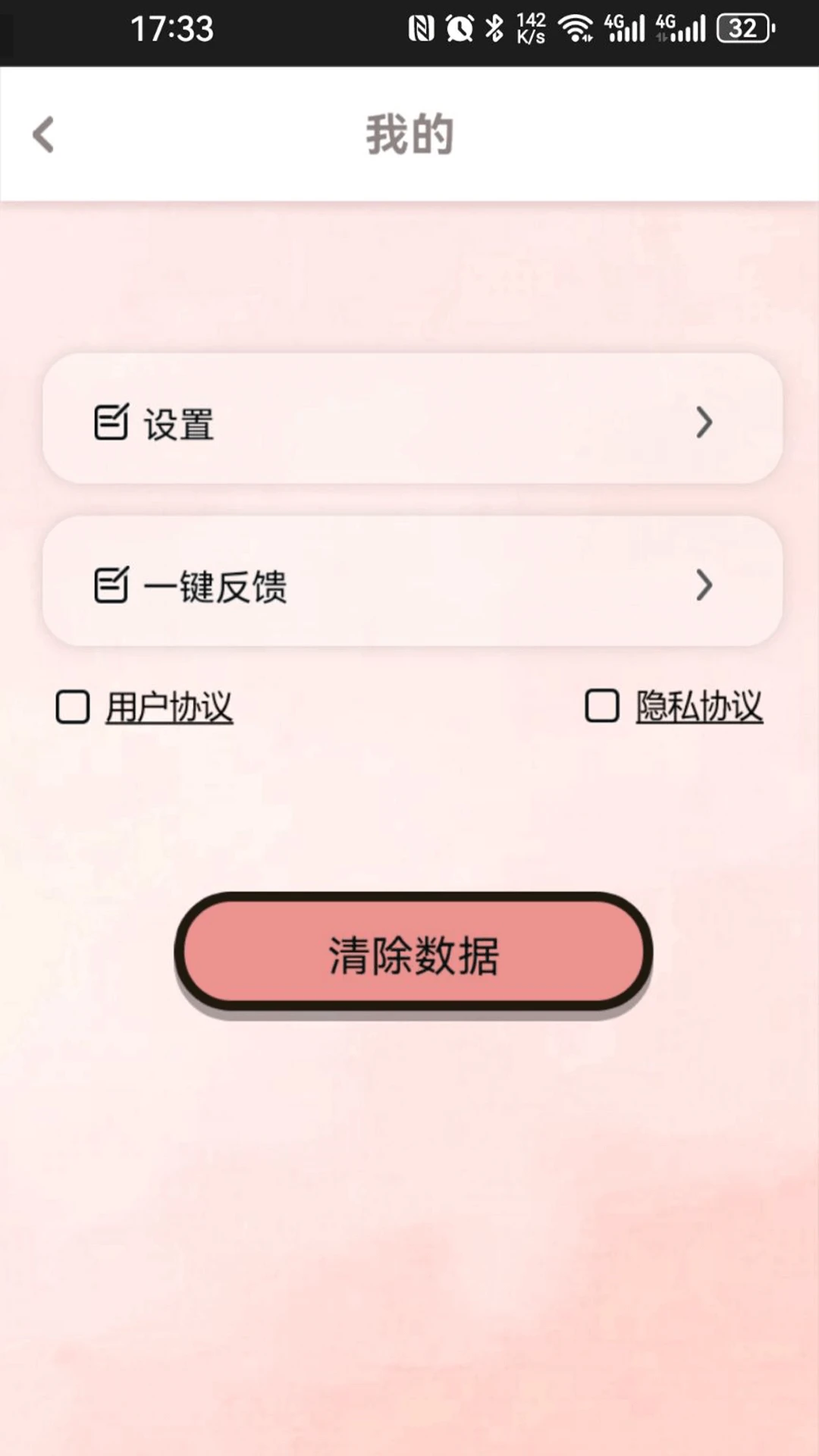Click the chevron on the settings card
This screenshot has width=819, height=1456.
tap(704, 425)
